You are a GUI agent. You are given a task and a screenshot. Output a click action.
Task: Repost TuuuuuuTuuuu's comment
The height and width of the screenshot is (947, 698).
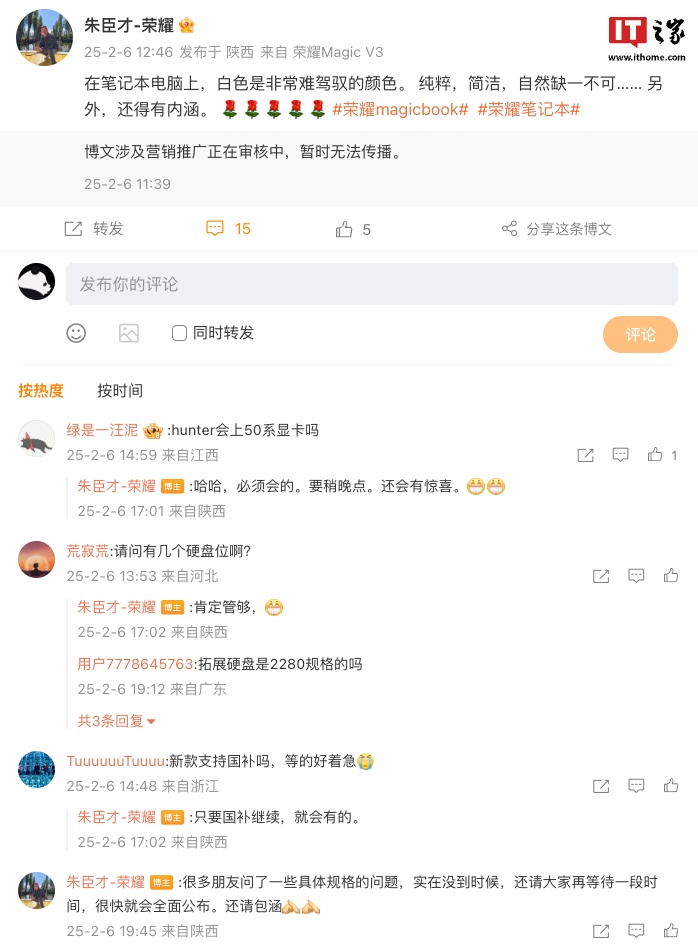click(x=601, y=786)
